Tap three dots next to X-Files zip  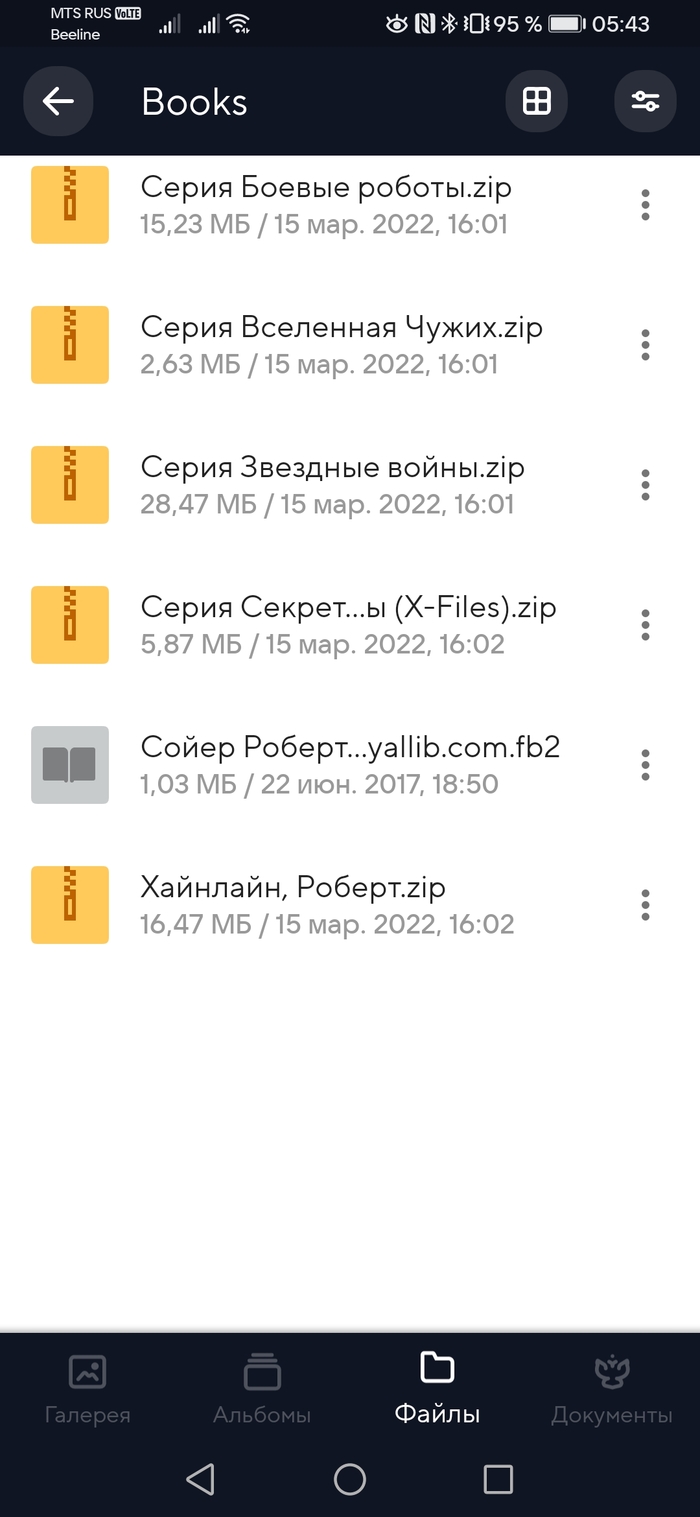tap(645, 625)
